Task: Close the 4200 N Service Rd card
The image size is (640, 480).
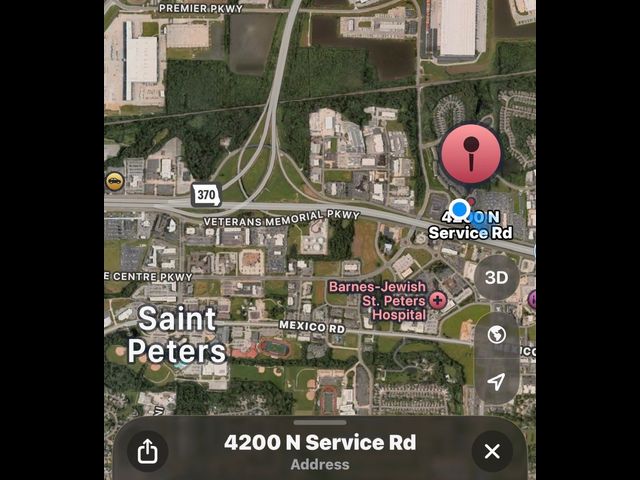Action: pos(492,452)
